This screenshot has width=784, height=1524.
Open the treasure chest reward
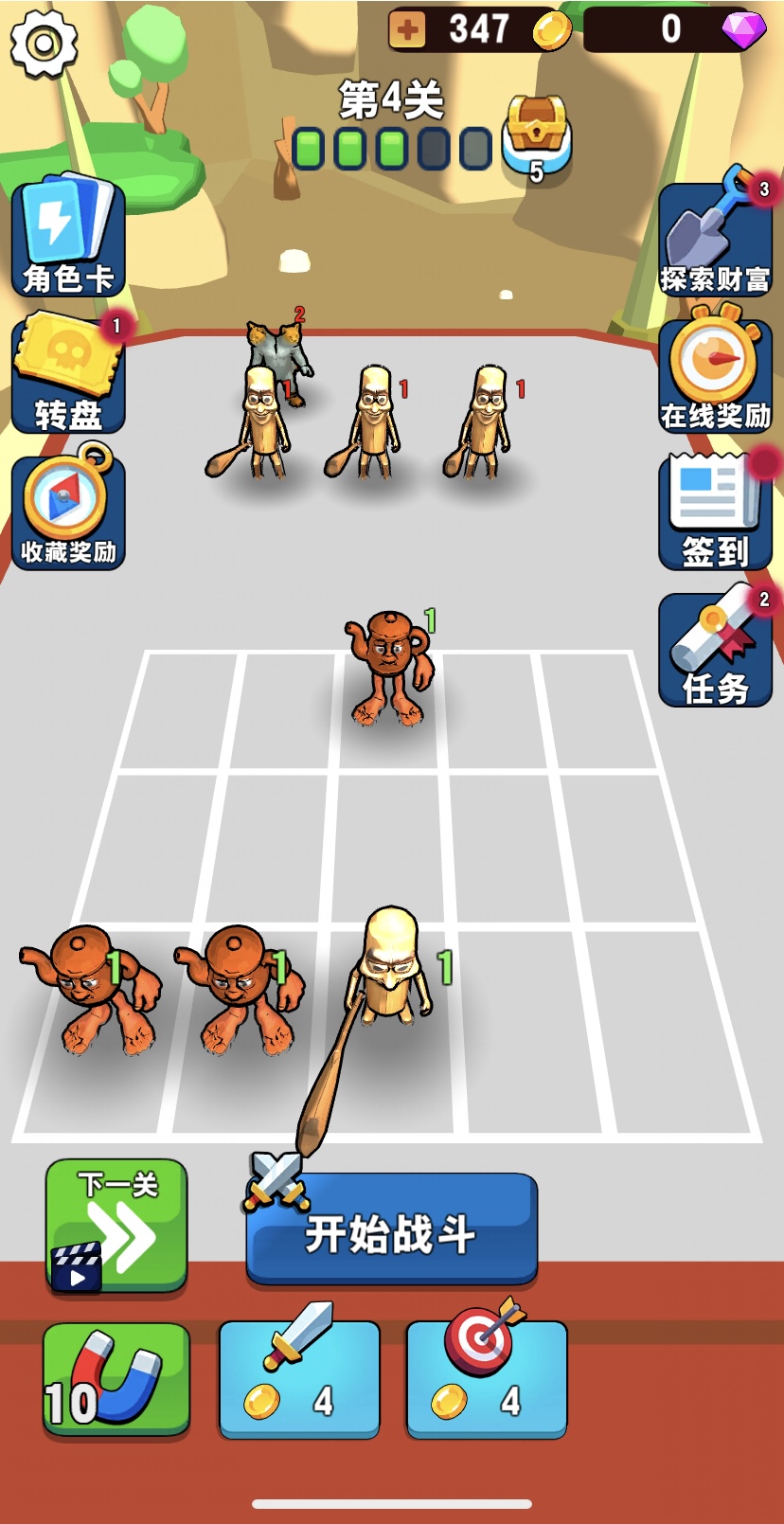tap(536, 135)
